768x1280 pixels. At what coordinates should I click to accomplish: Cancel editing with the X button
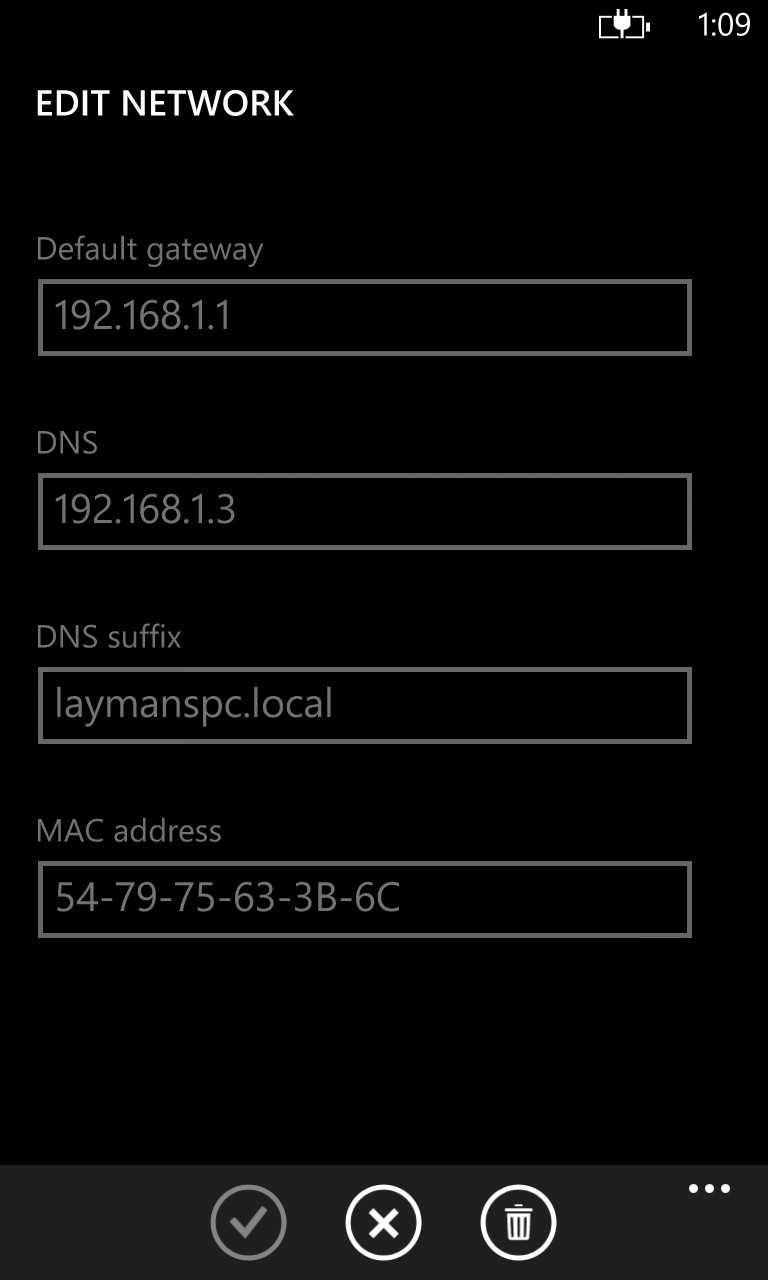pyautogui.click(x=384, y=1222)
